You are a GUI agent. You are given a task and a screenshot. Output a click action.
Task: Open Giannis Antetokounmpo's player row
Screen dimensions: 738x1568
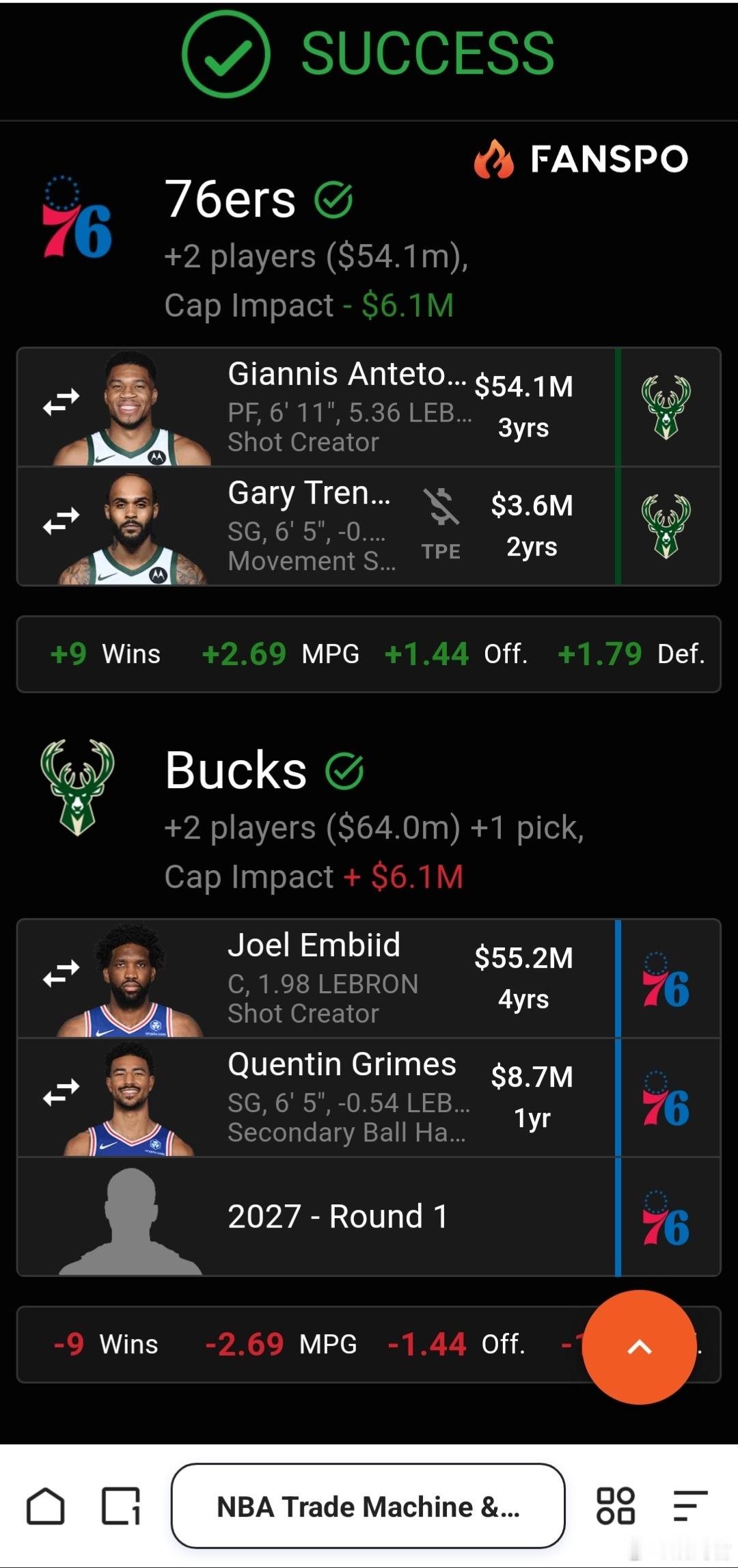[x=348, y=407]
